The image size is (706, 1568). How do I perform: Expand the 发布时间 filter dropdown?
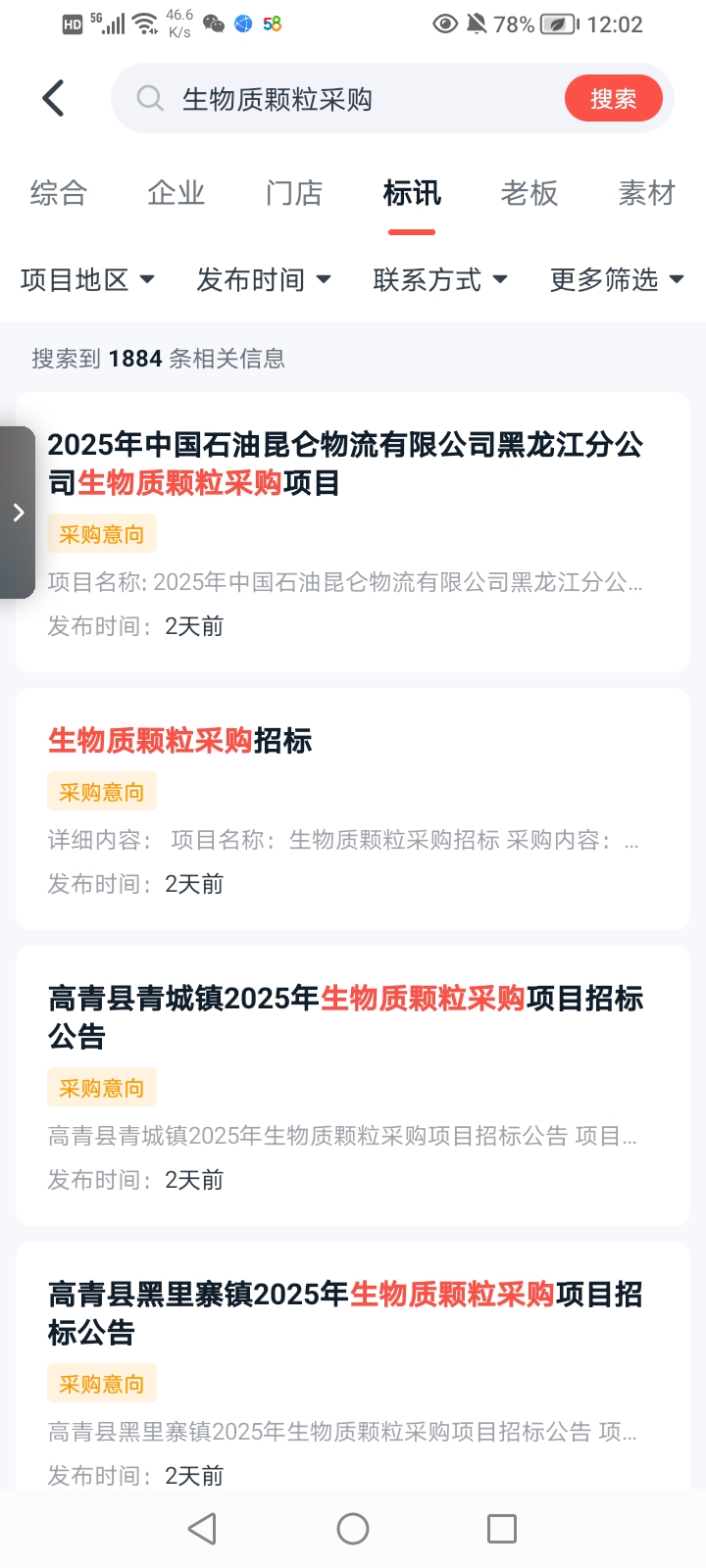coord(264,280)
